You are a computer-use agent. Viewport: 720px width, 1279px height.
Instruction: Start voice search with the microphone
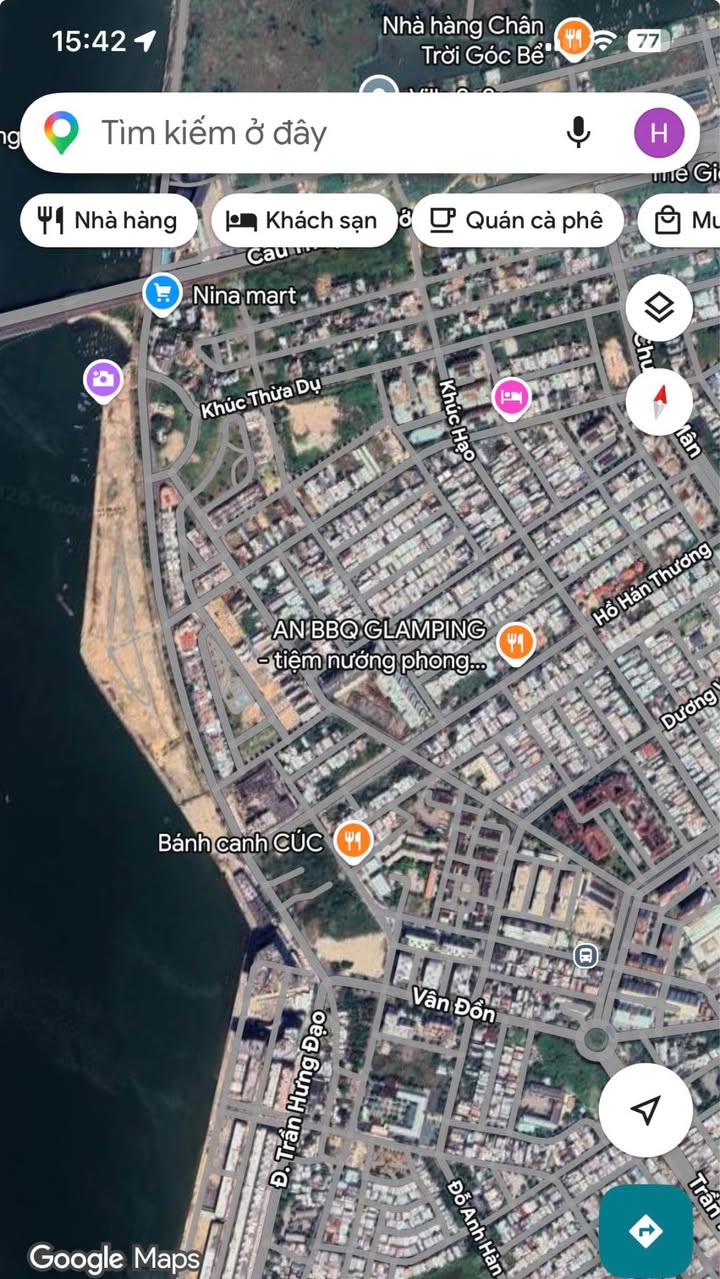(x=578, y=133)
